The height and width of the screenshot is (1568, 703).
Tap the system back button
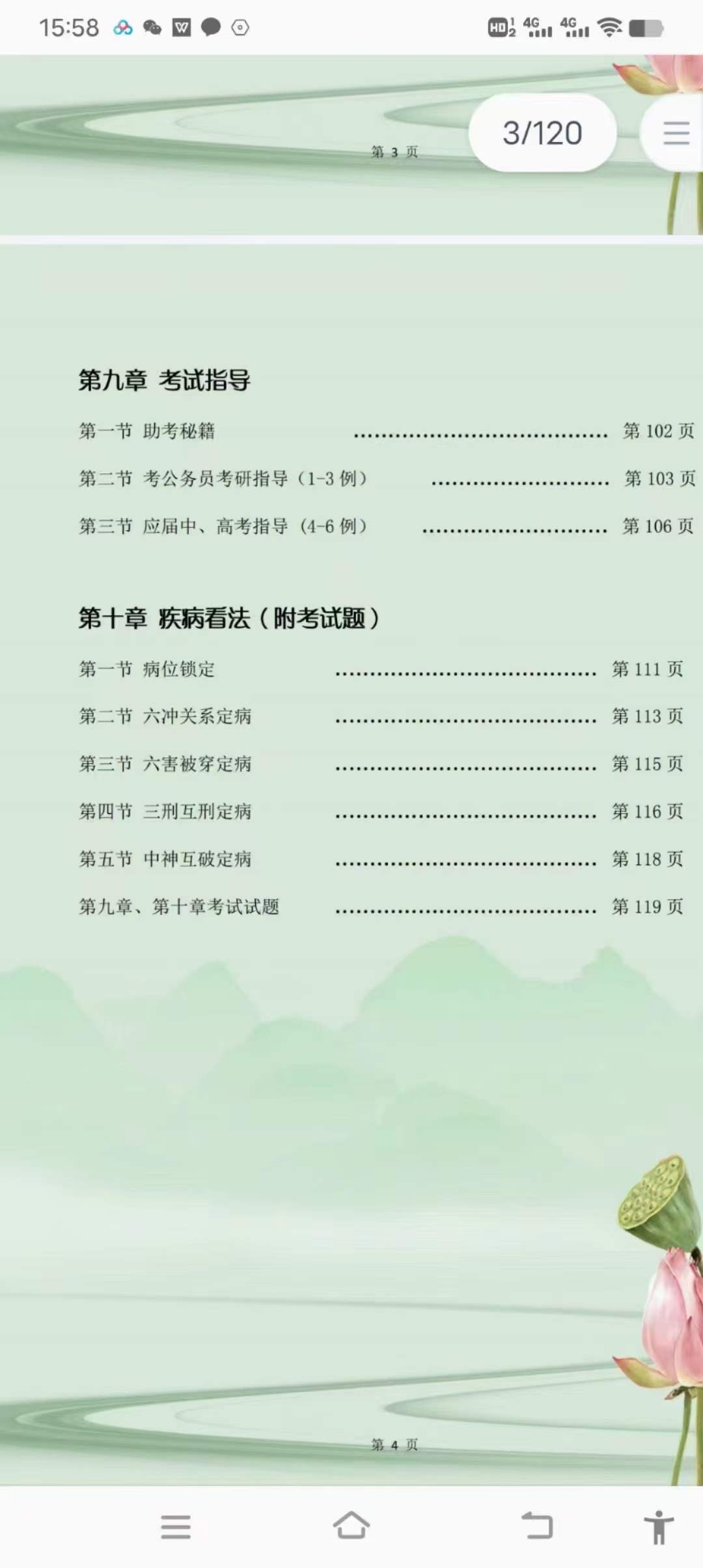coord(537,1525)
